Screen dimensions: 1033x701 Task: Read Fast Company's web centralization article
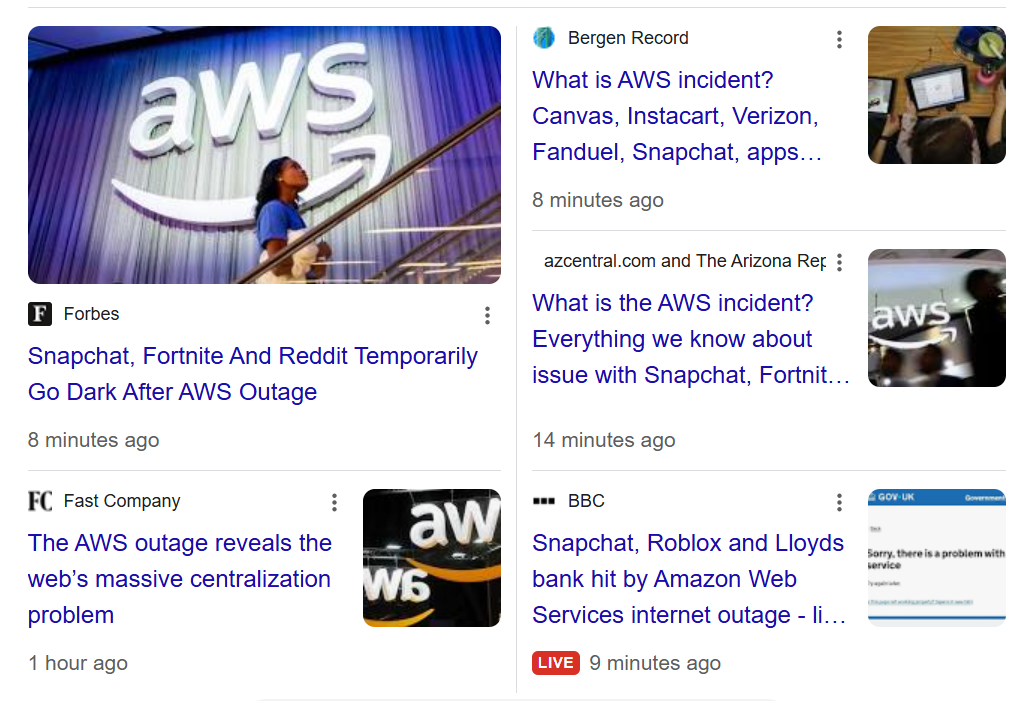click(180, 579)
